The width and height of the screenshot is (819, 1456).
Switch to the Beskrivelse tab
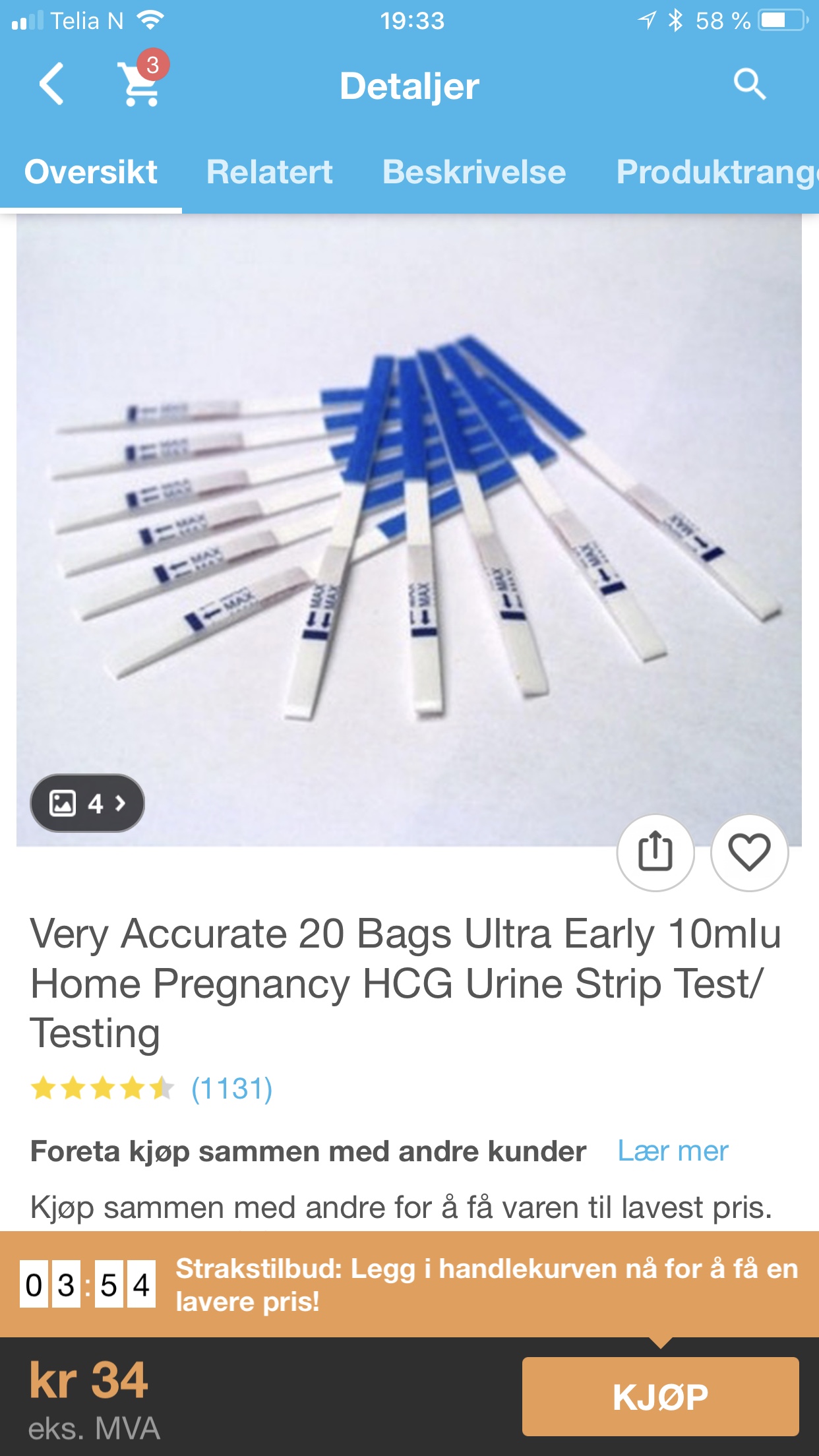(473, 172)
